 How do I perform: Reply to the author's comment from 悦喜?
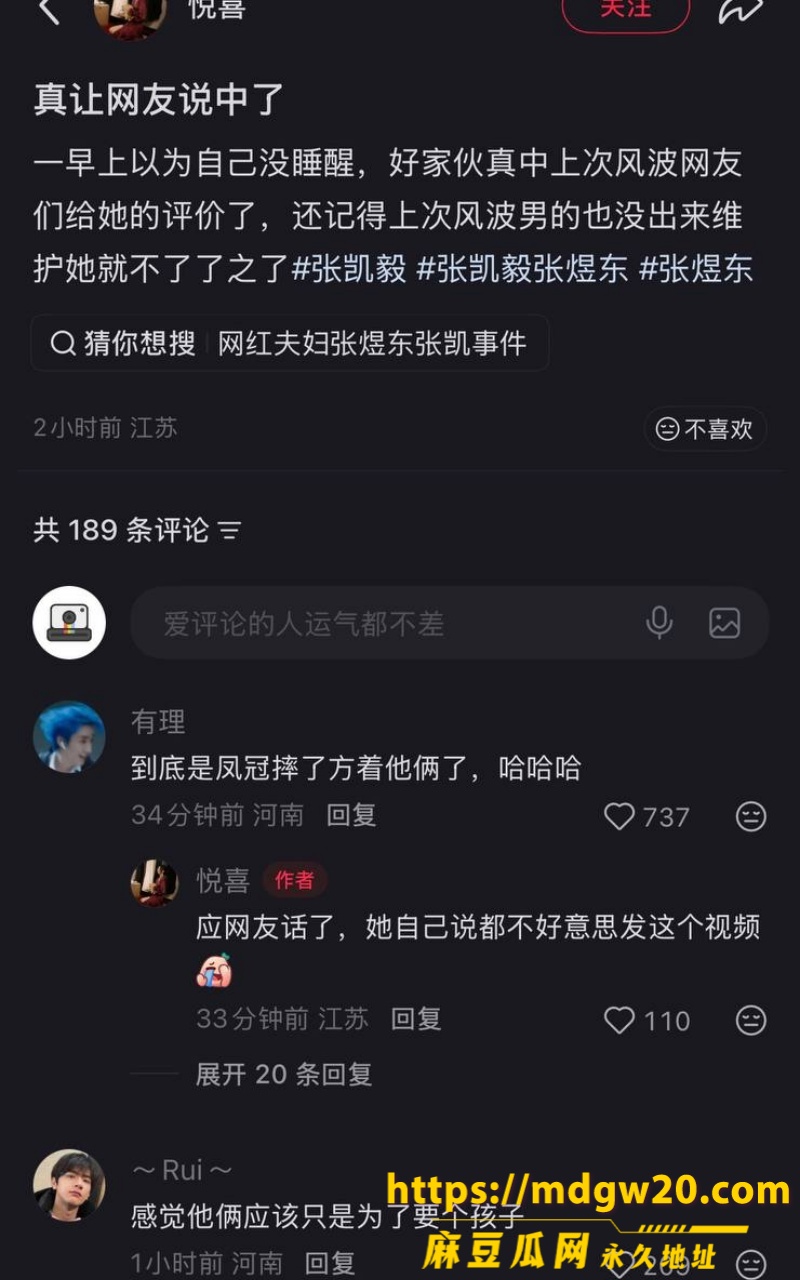coord(416,1019)
